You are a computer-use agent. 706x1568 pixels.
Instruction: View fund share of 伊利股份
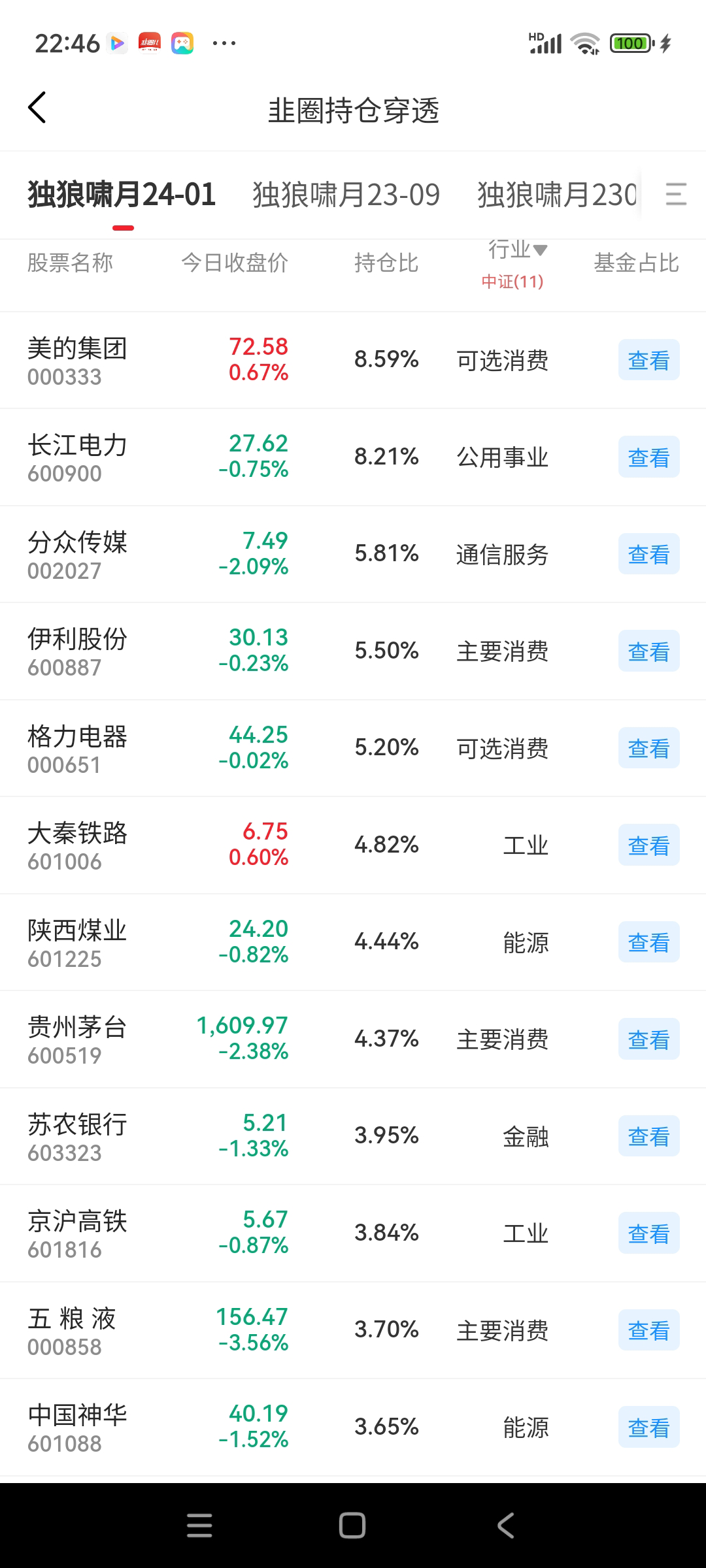point(648,651)
